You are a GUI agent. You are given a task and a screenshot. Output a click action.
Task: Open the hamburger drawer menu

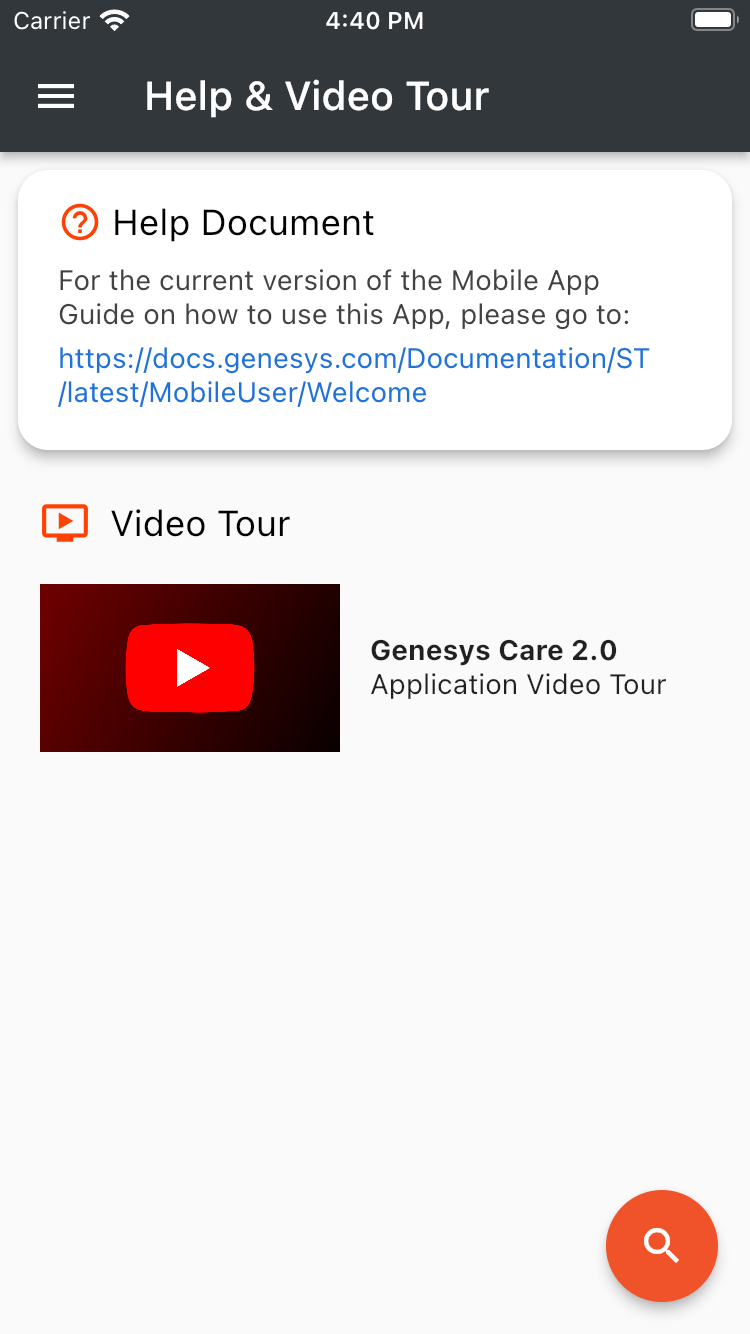[x=56, y=96]
